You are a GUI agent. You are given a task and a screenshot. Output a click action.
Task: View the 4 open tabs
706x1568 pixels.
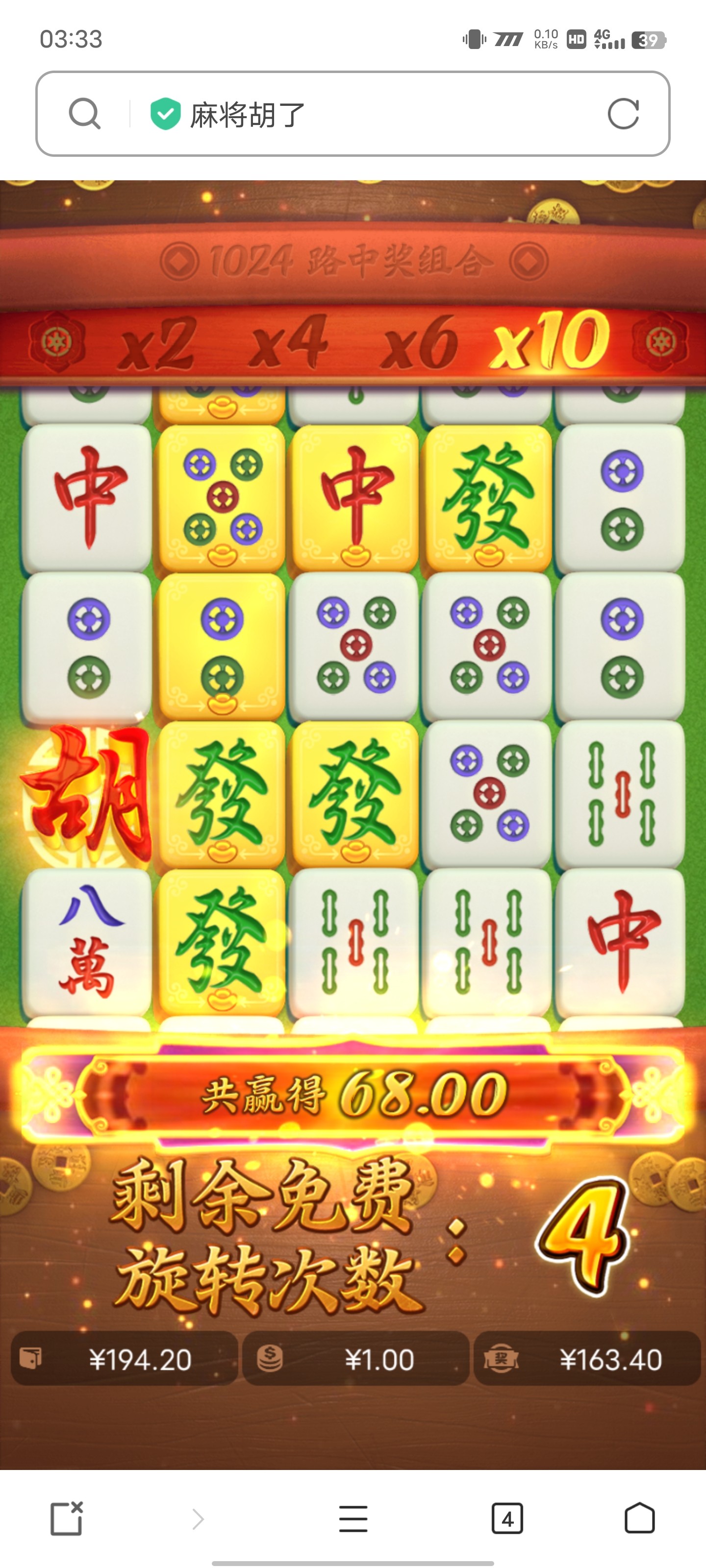tap(507, 1519)
